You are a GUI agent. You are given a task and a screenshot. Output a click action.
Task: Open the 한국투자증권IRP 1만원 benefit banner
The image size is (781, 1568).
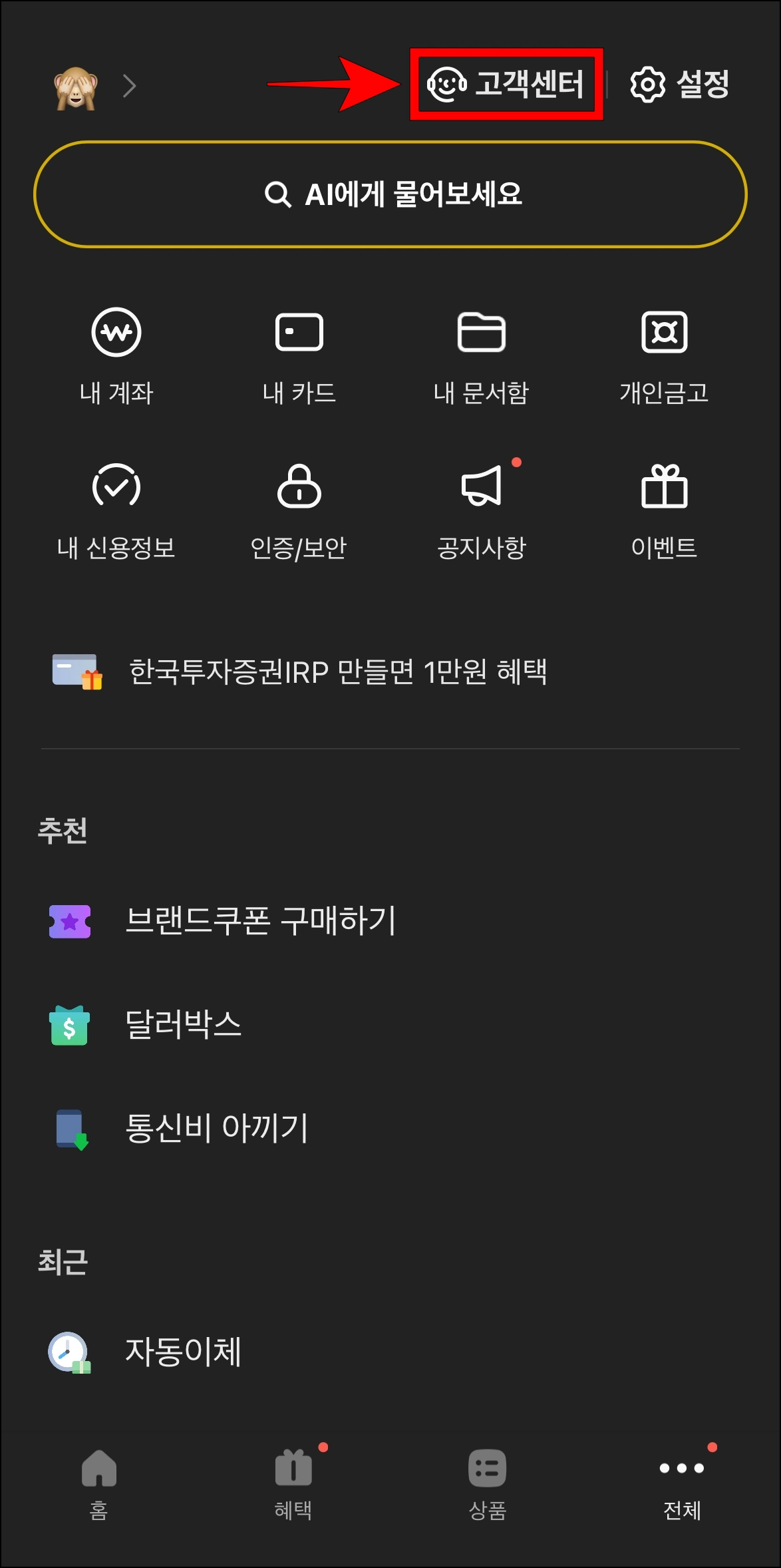[339, 672]
